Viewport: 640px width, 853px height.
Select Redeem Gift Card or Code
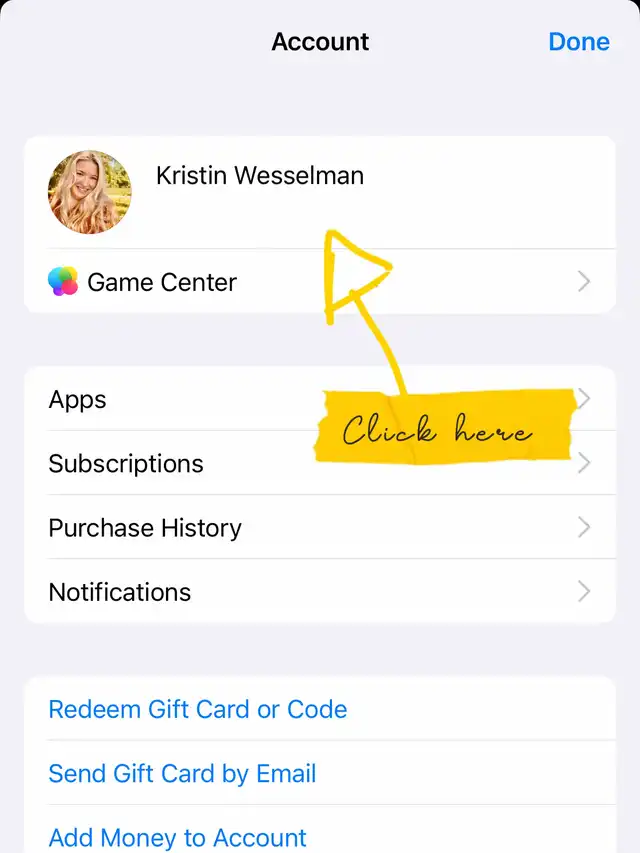click(198, 710)
